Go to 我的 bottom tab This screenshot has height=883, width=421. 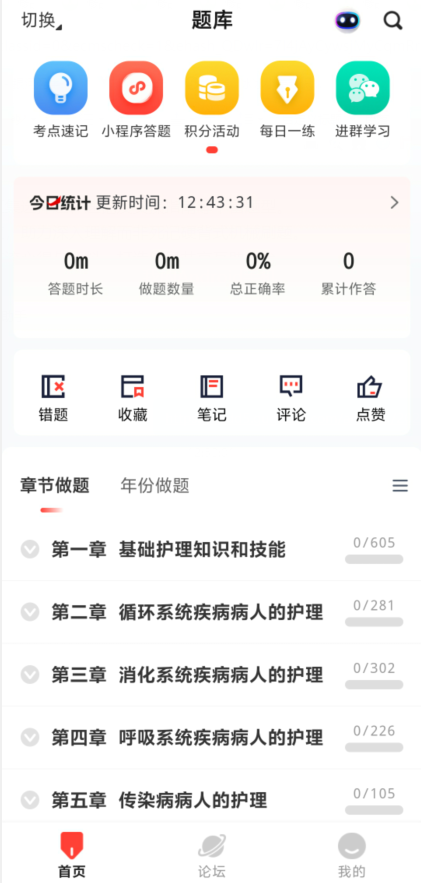pyautogui.click(x=352, y=856)
